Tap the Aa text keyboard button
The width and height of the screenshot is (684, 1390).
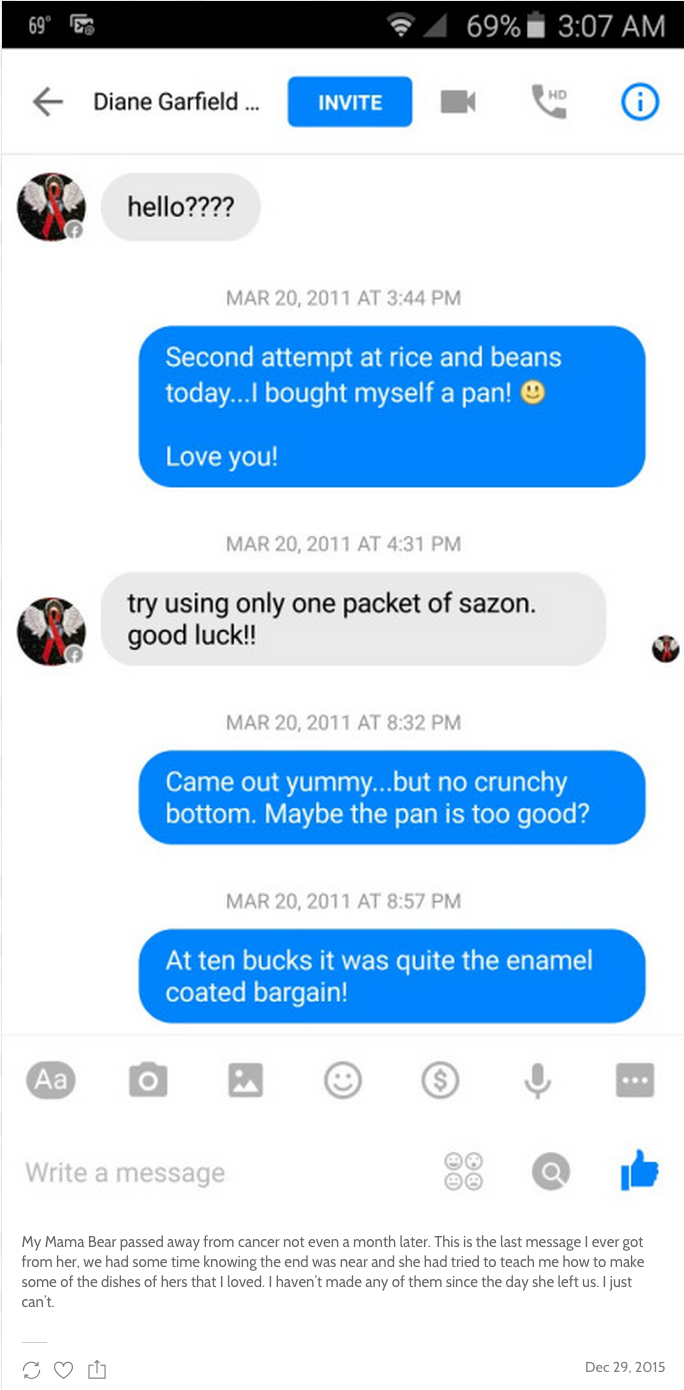click(50, 1079)
